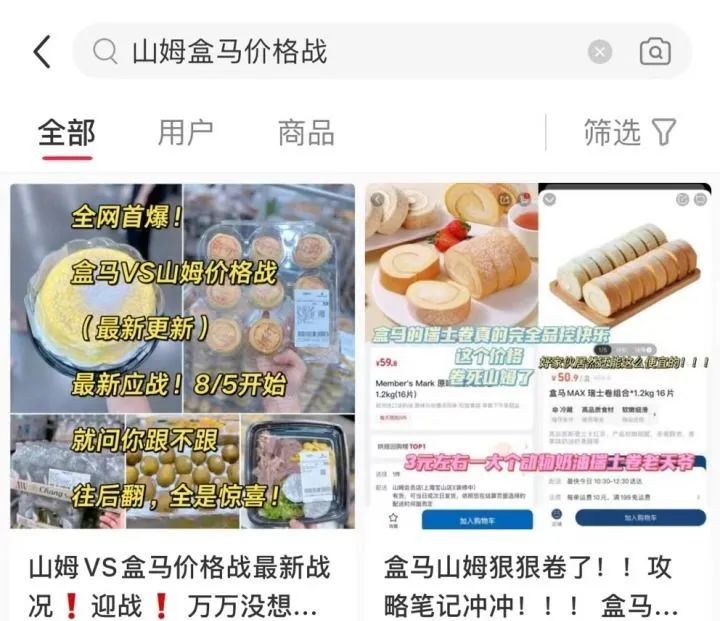
Task: Switch to the 用户 tab
Action: pyautogui.click(x=185, y=132)
